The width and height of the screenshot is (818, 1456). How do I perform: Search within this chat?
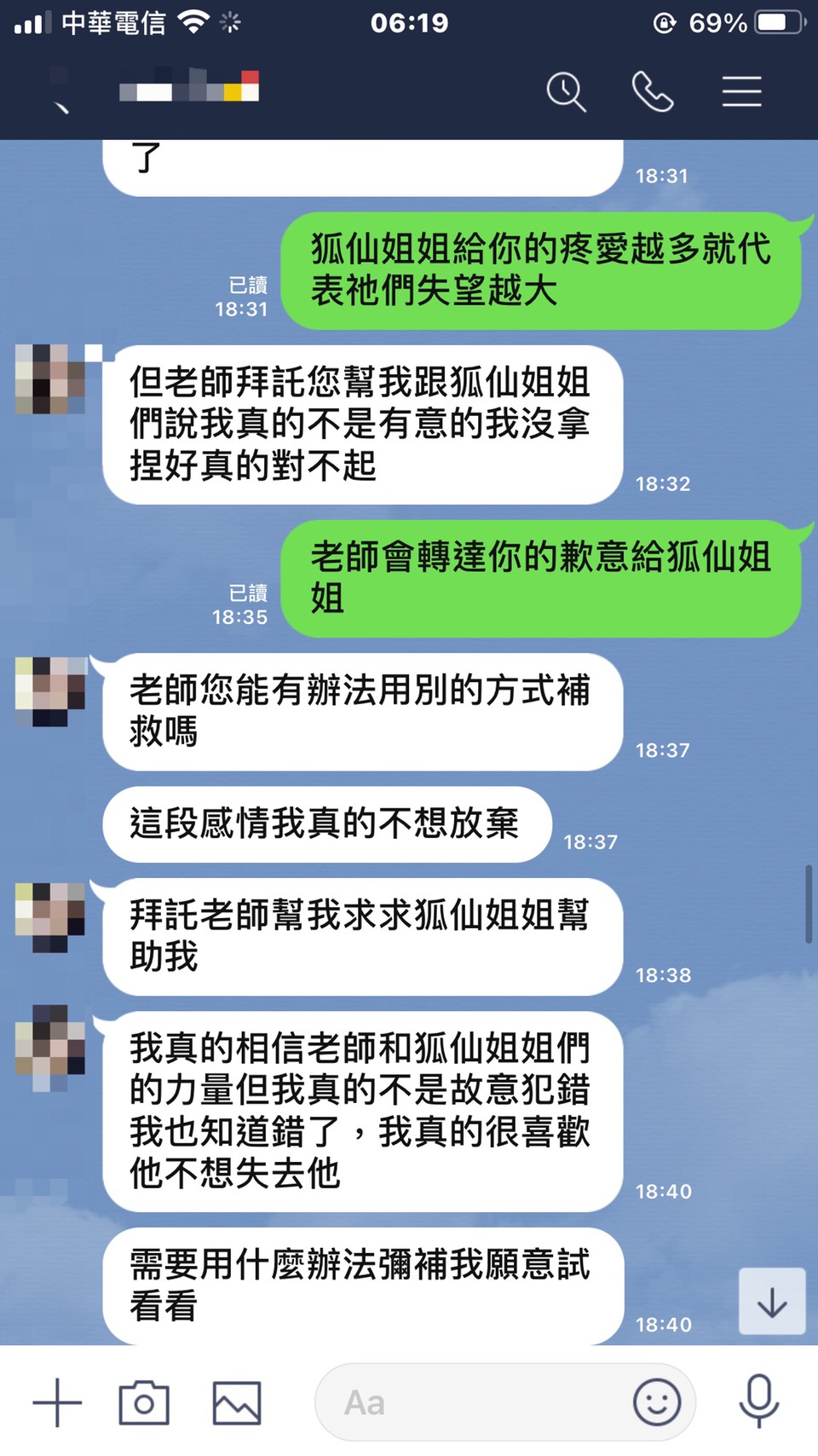coord(566,92)
